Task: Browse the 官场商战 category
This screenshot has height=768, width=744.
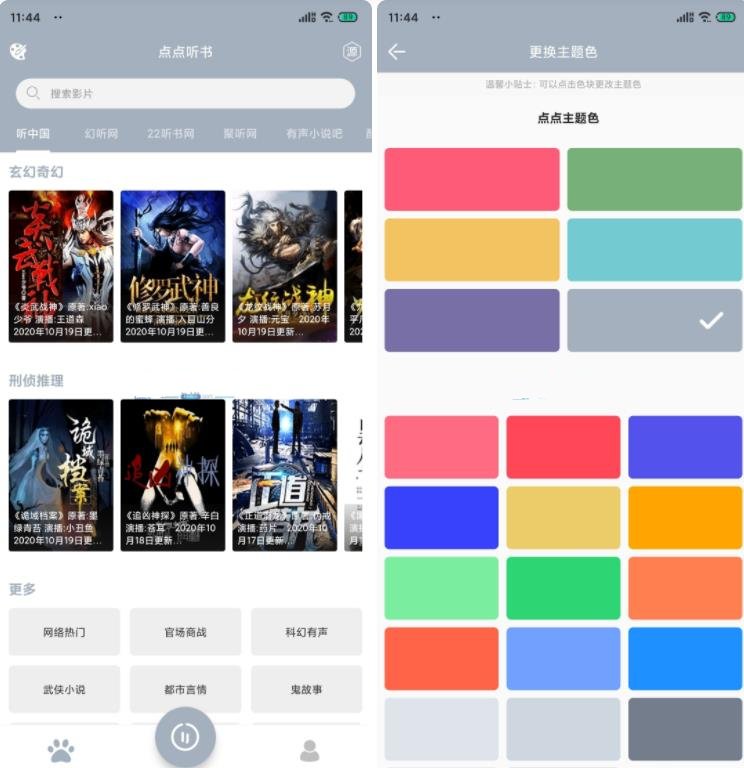Action: tap(185, 632)
